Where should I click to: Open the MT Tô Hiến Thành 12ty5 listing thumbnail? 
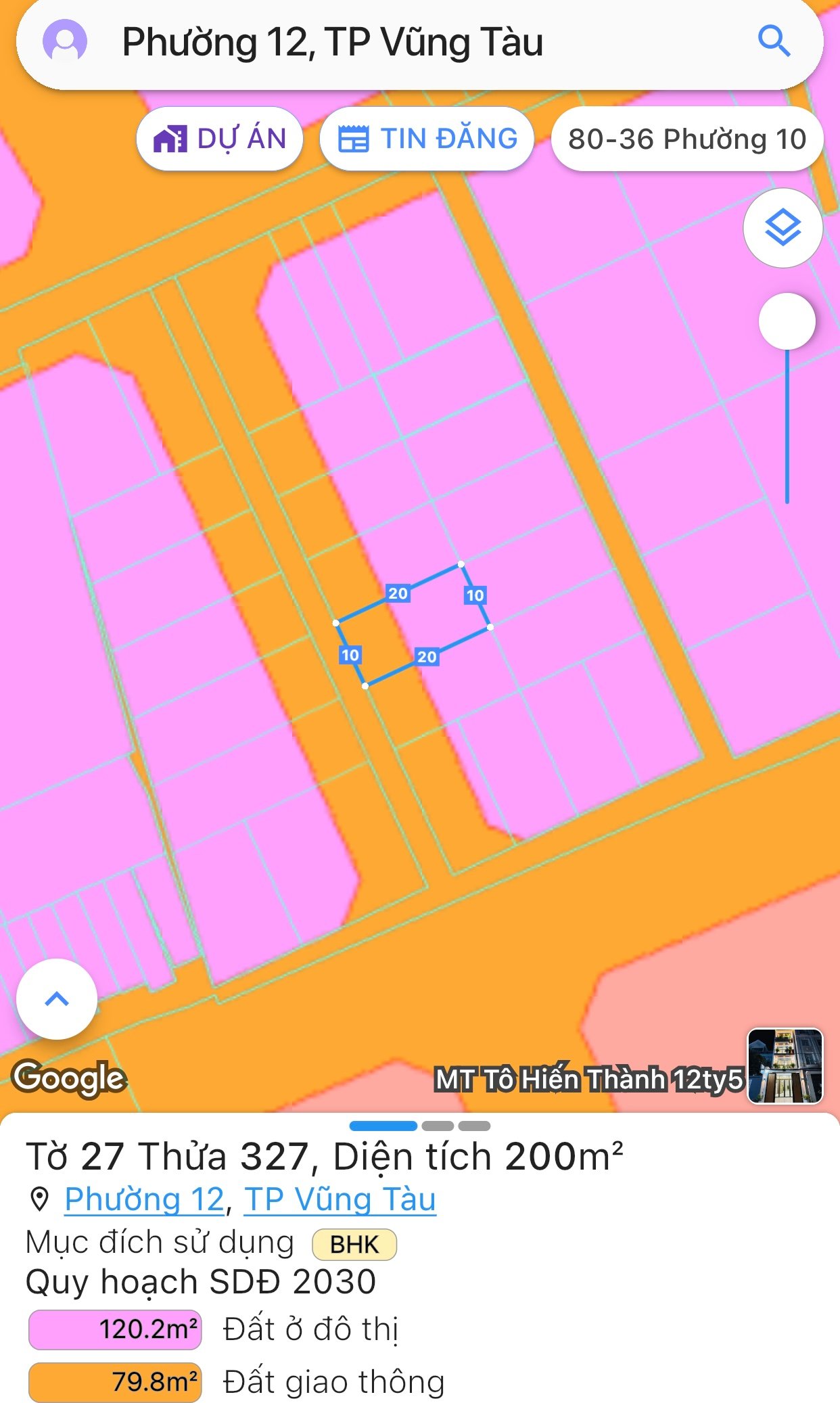(x=785, y=1066)
